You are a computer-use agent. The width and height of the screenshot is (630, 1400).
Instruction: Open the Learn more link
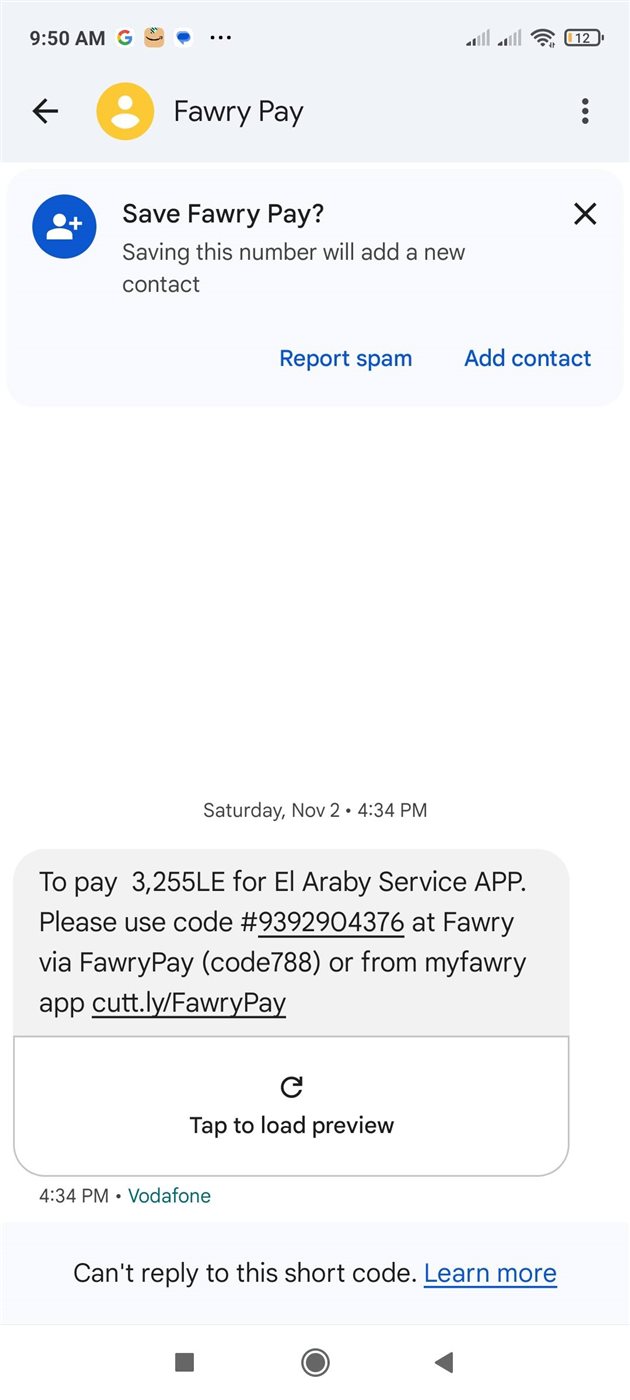click(490, 1273)
